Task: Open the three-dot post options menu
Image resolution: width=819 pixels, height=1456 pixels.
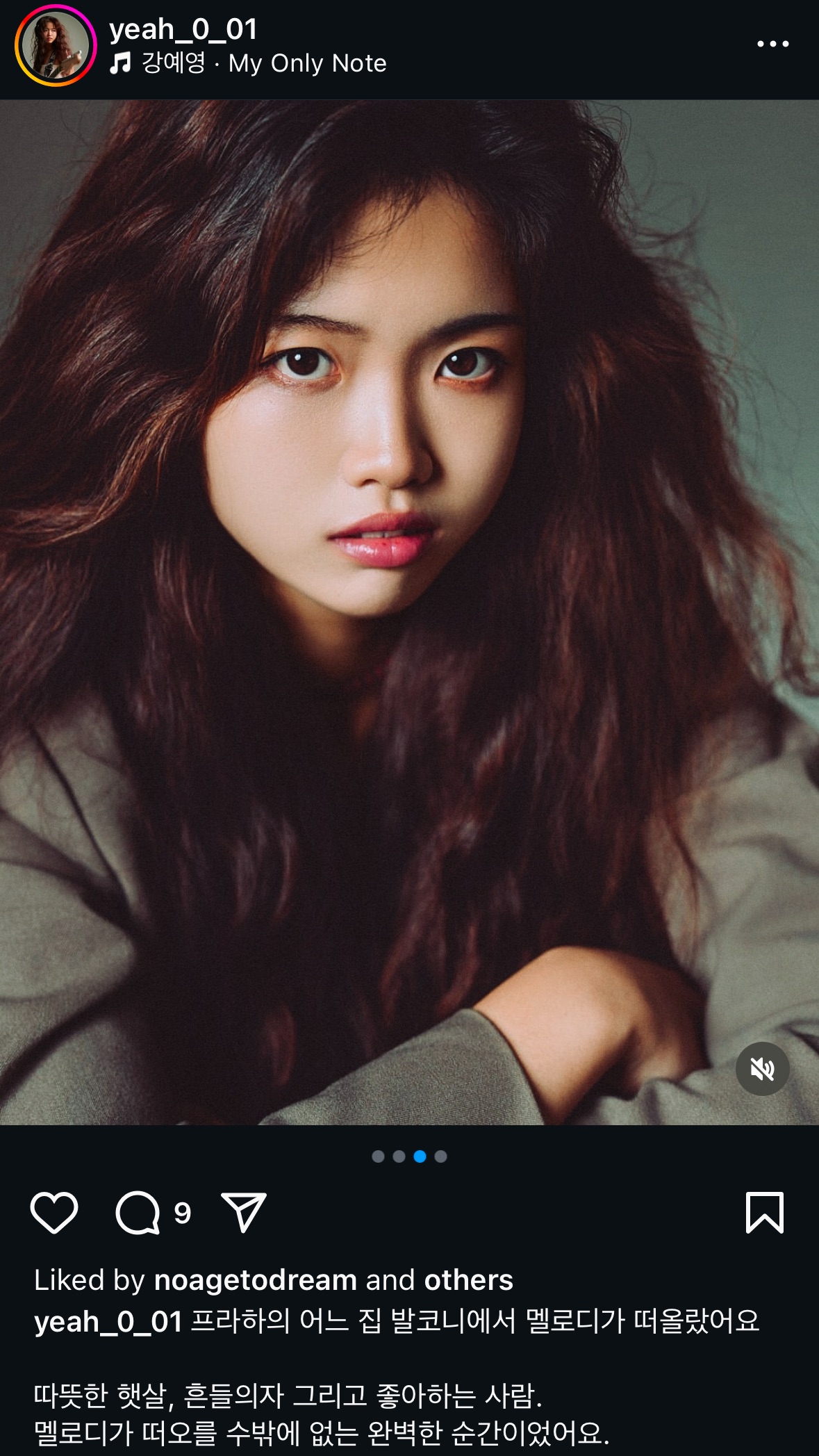Action: tap(772, 44)
